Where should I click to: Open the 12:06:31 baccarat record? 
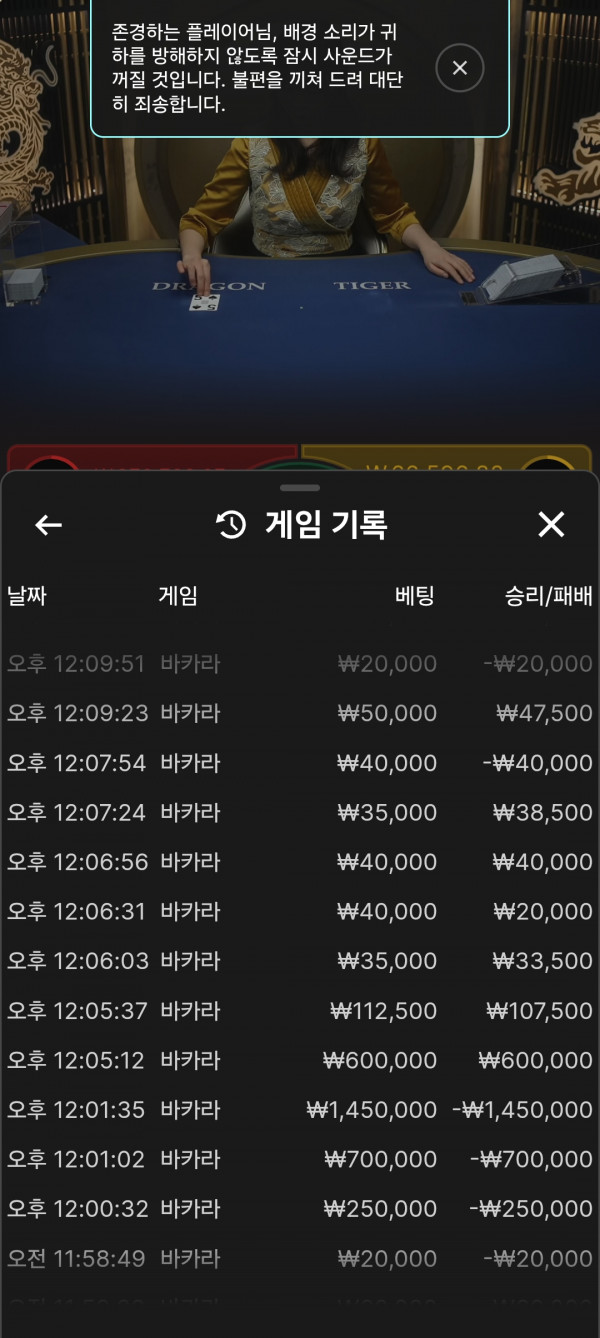click(x=300, y=911)
